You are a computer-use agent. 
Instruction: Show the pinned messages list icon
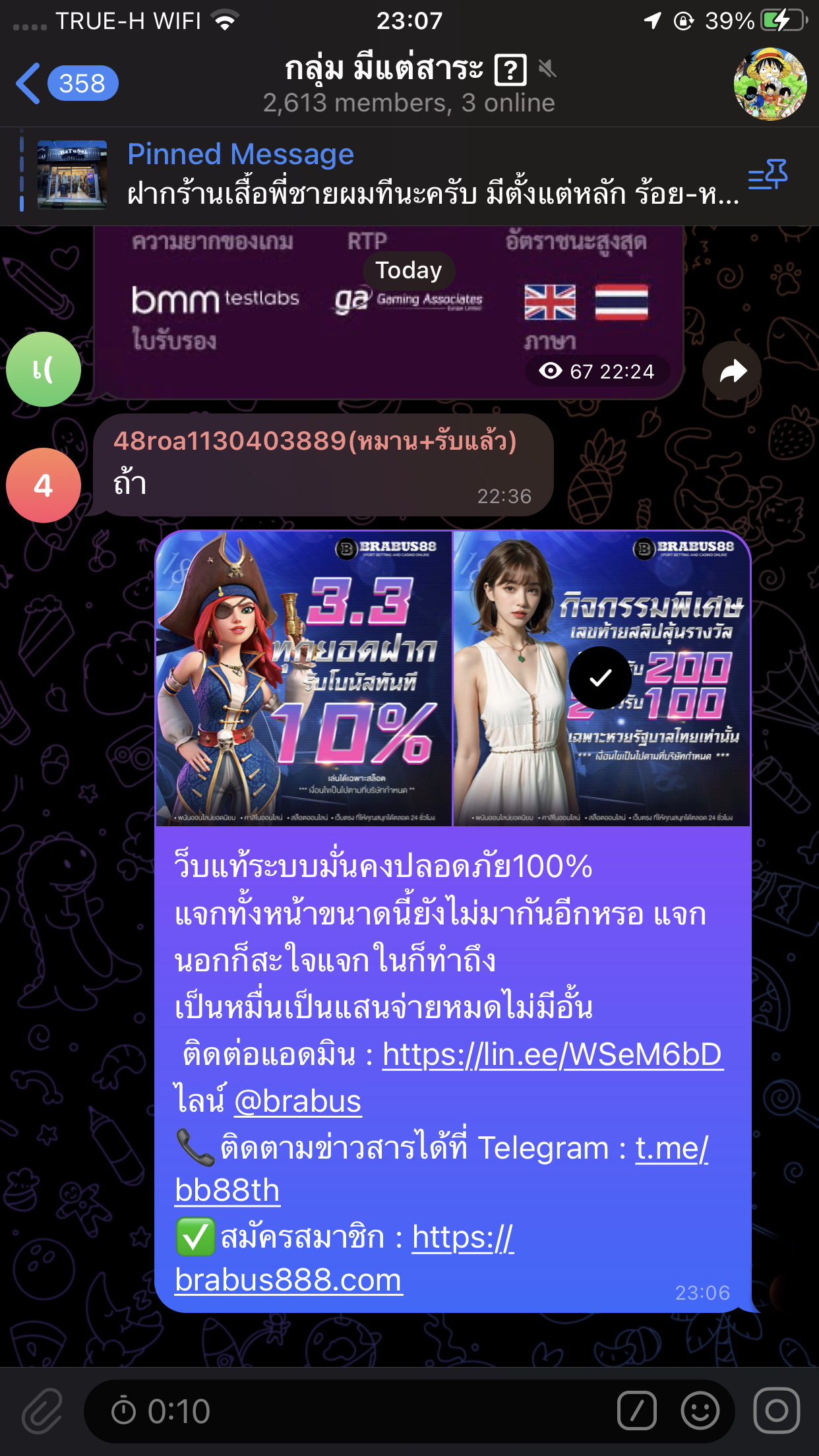768,175
